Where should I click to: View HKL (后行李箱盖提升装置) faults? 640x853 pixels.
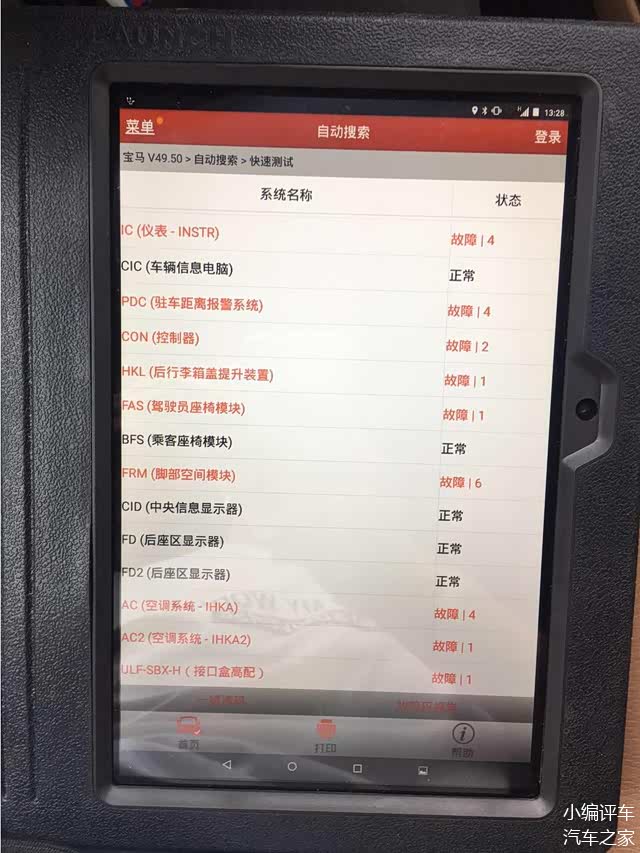(x=197, y=374)
